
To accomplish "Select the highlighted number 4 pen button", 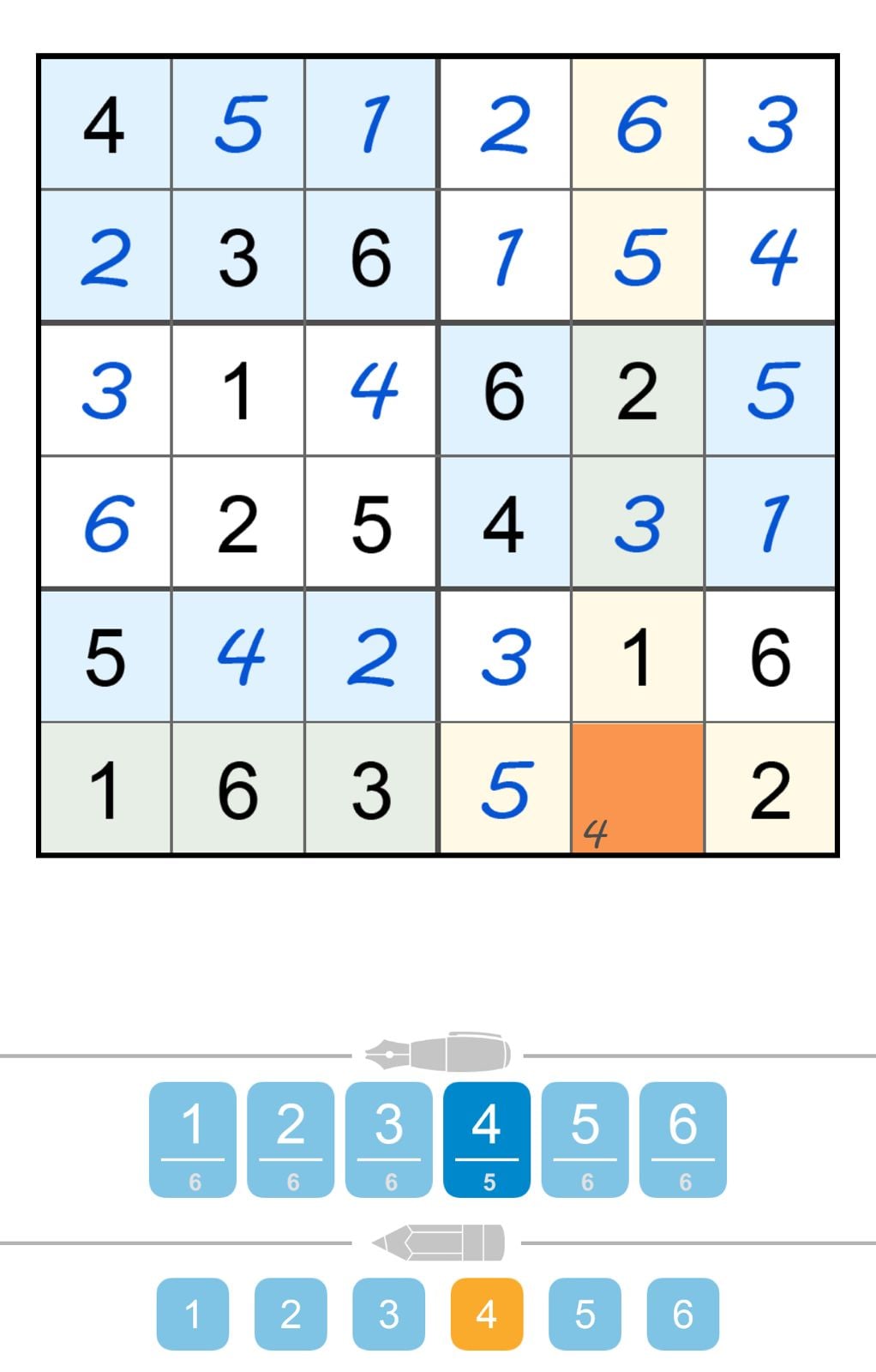I will tap(487, 1134).
